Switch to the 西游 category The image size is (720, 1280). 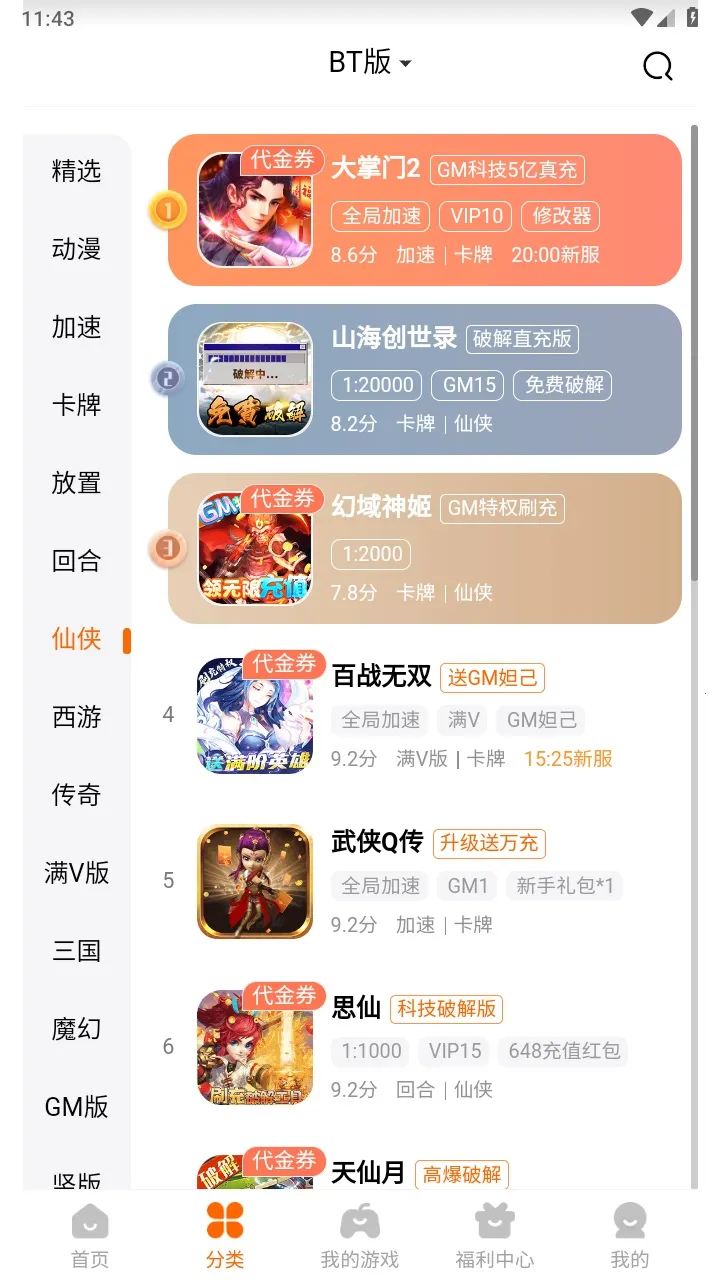(77, 717)
